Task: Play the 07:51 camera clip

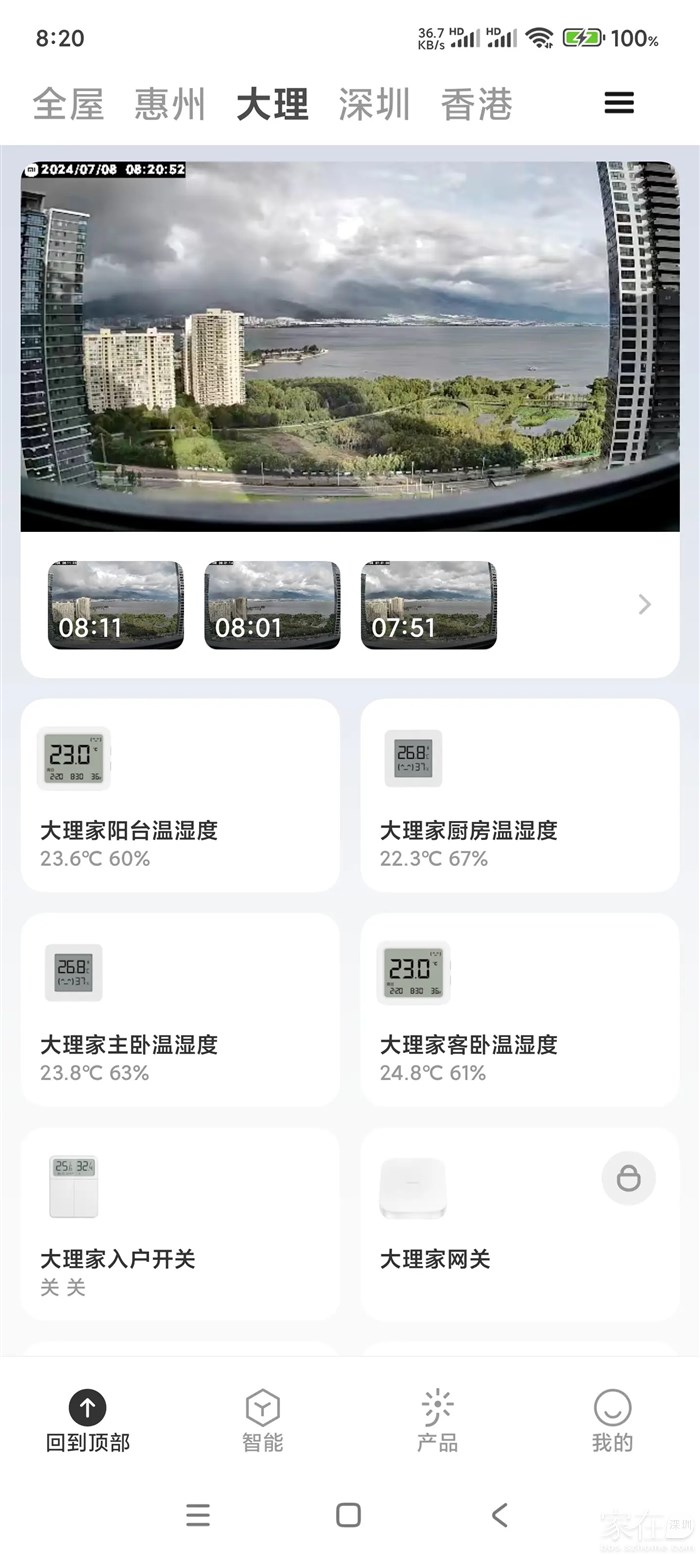Action: coord(428,605)
